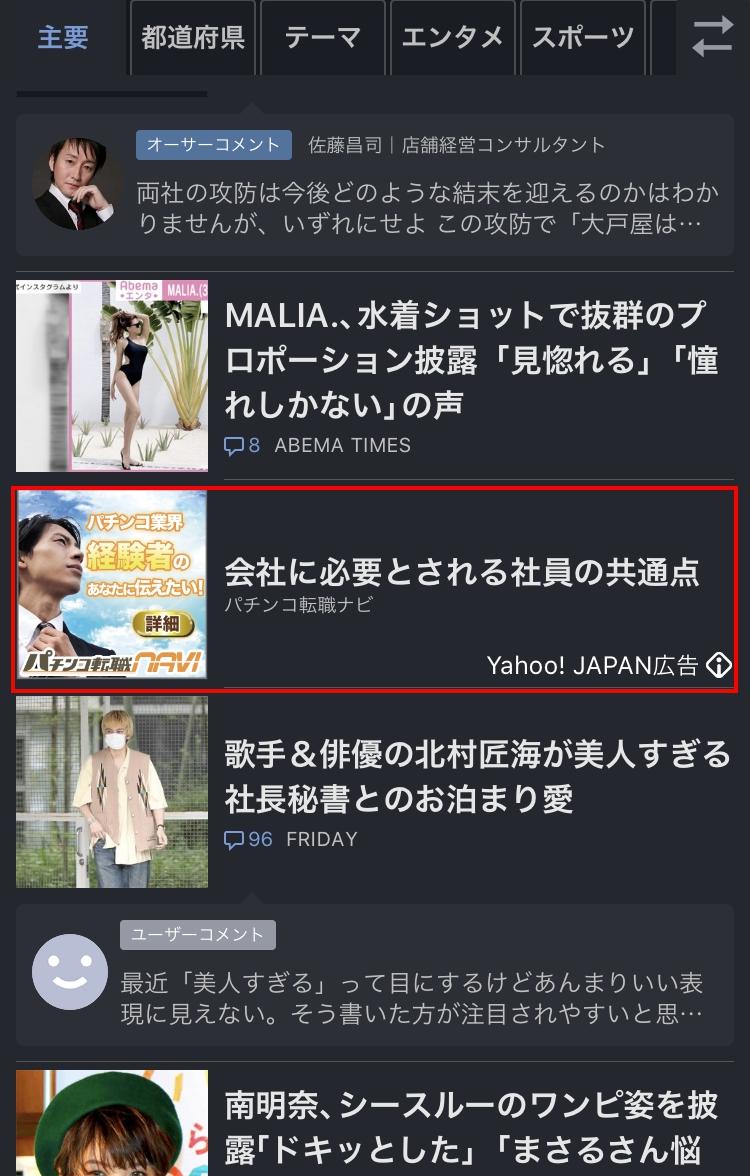Open the テーマ tab

(x=322, y=38)
